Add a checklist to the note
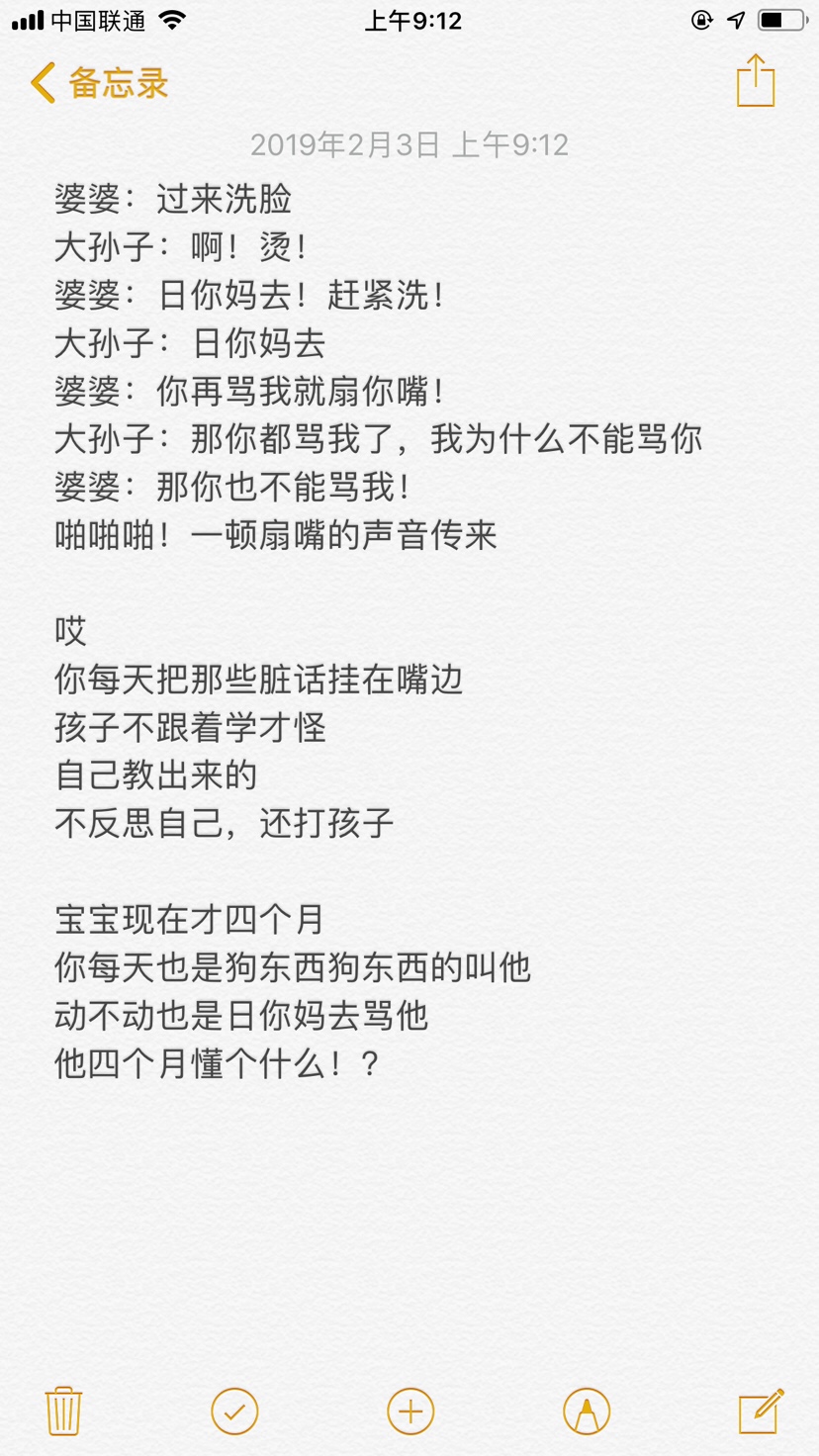Image resolution: width=819 pixels, height=1456 pixels. click(234, 1410)
